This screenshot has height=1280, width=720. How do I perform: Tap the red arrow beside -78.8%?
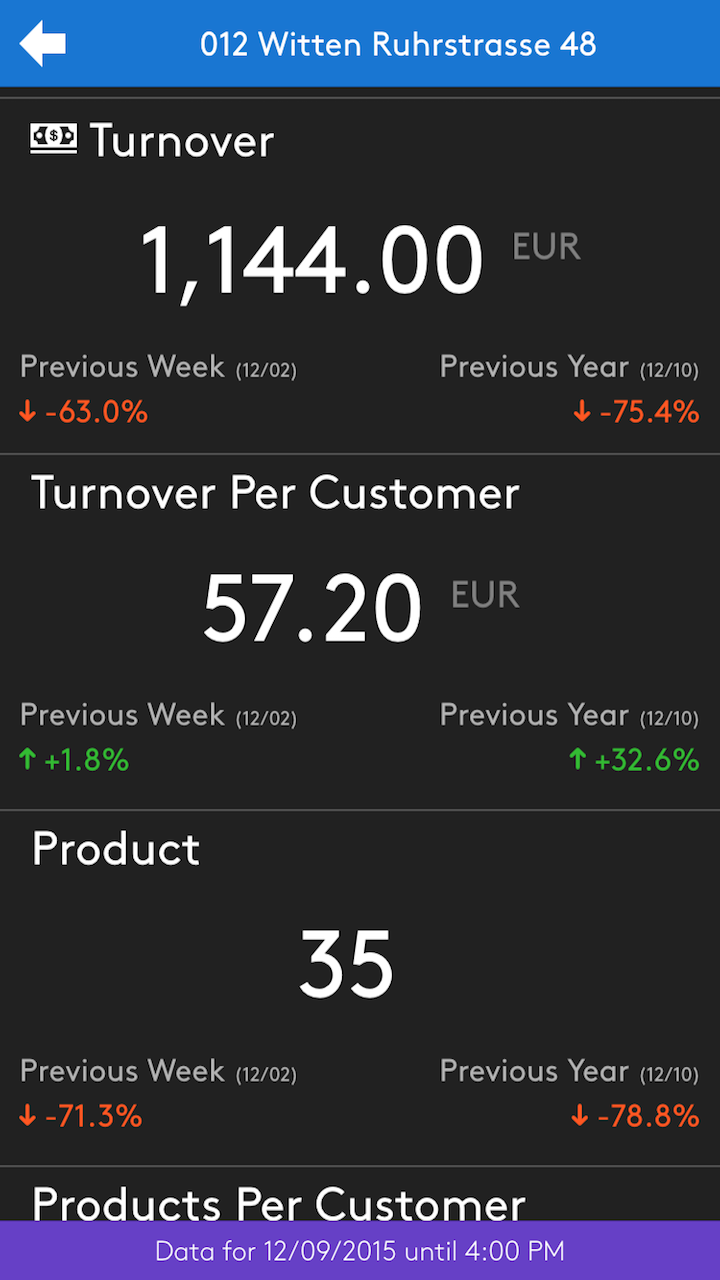click(580, 1116)
